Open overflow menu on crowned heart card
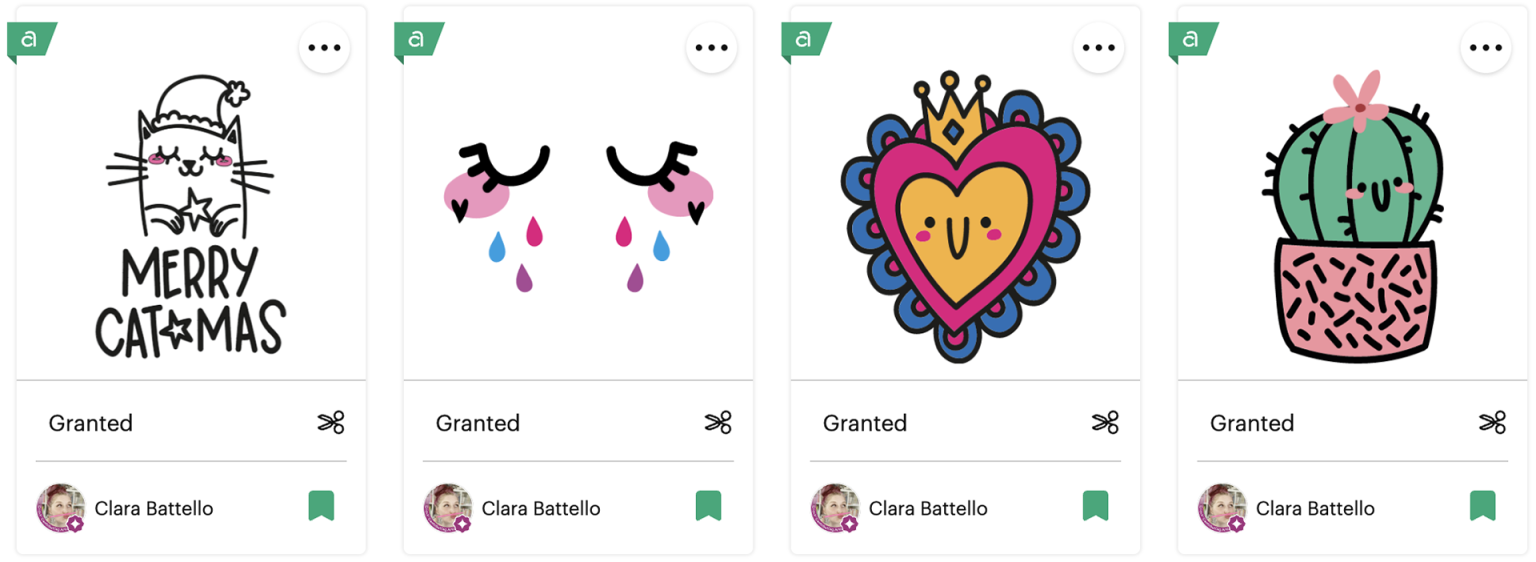Screen dimensions: 1536x562 (1098, 48)
